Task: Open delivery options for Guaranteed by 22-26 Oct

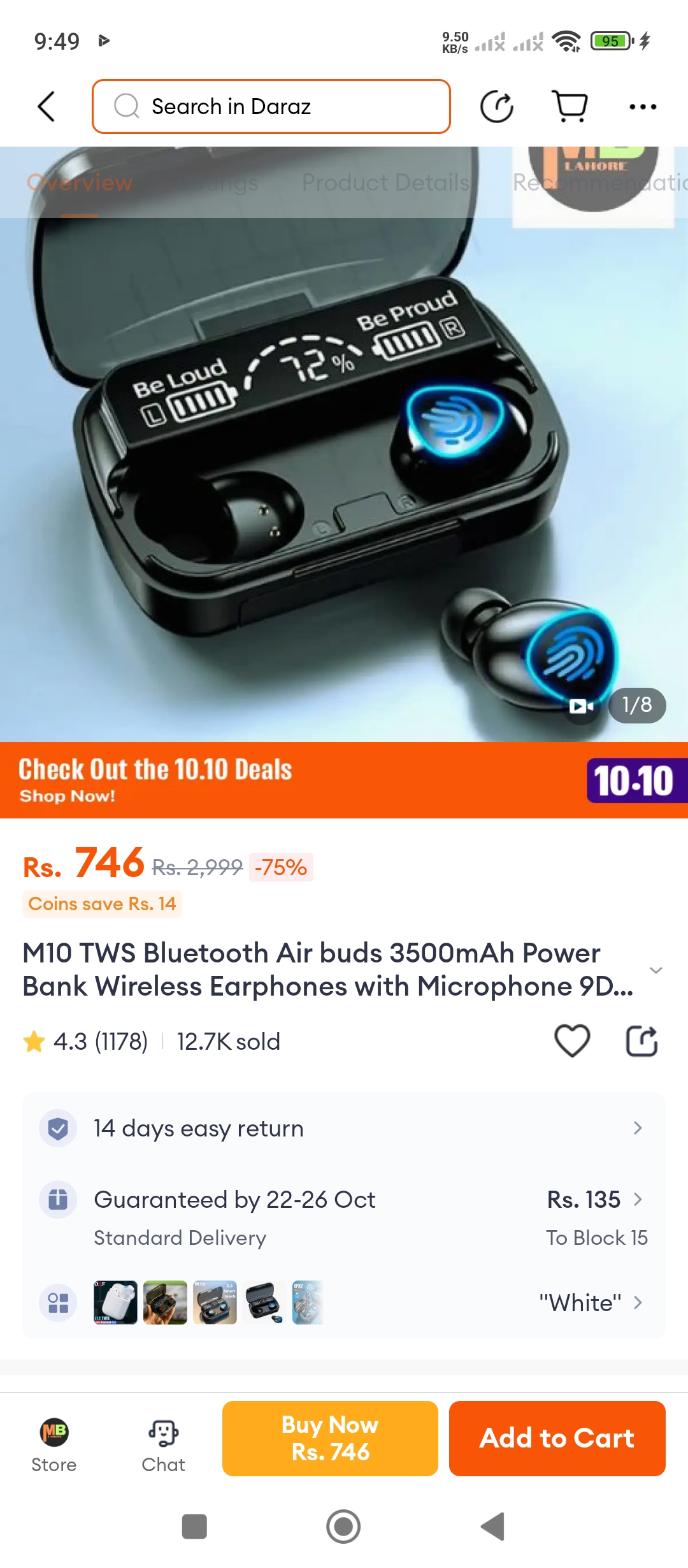Action: tap(344, 1217)
